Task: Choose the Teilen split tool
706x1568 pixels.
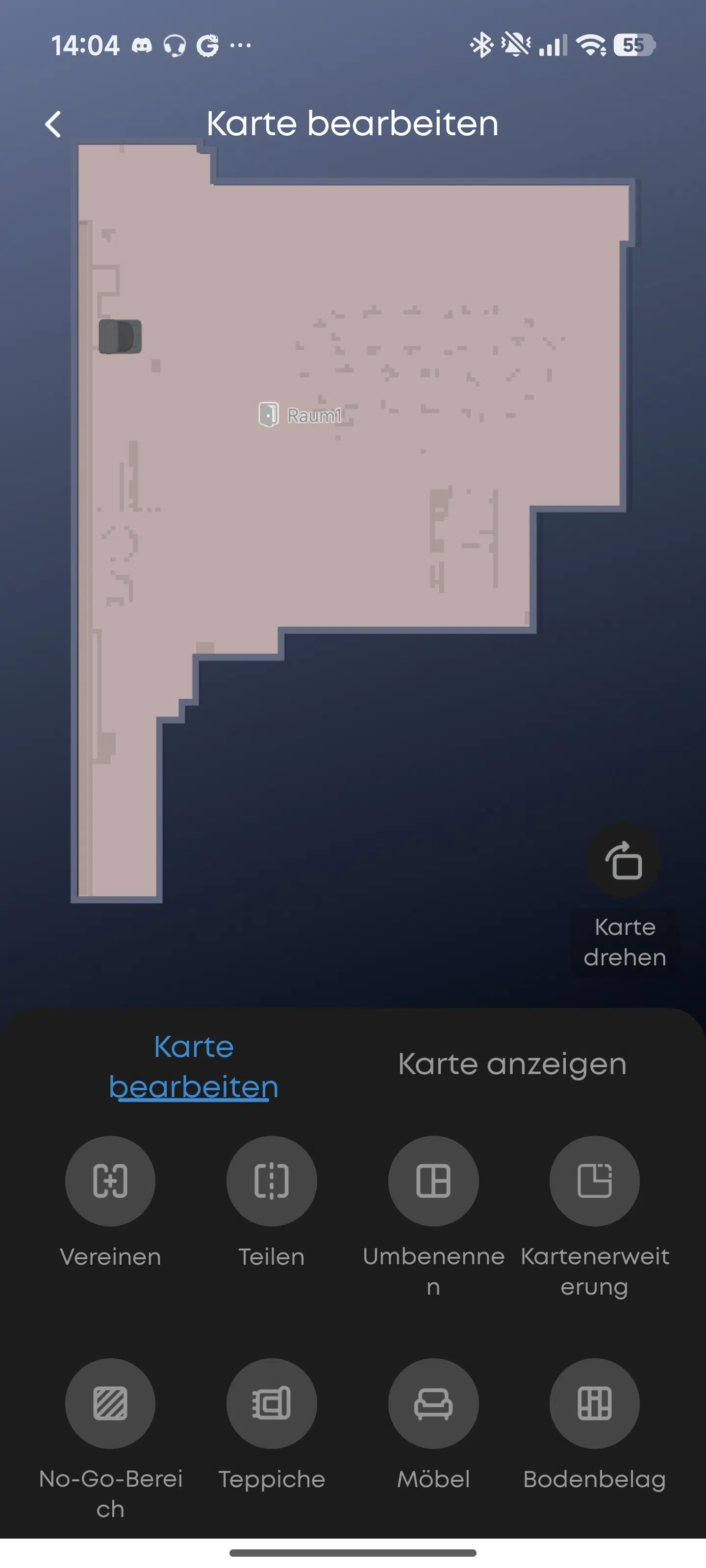Action: pos(272,1181)
